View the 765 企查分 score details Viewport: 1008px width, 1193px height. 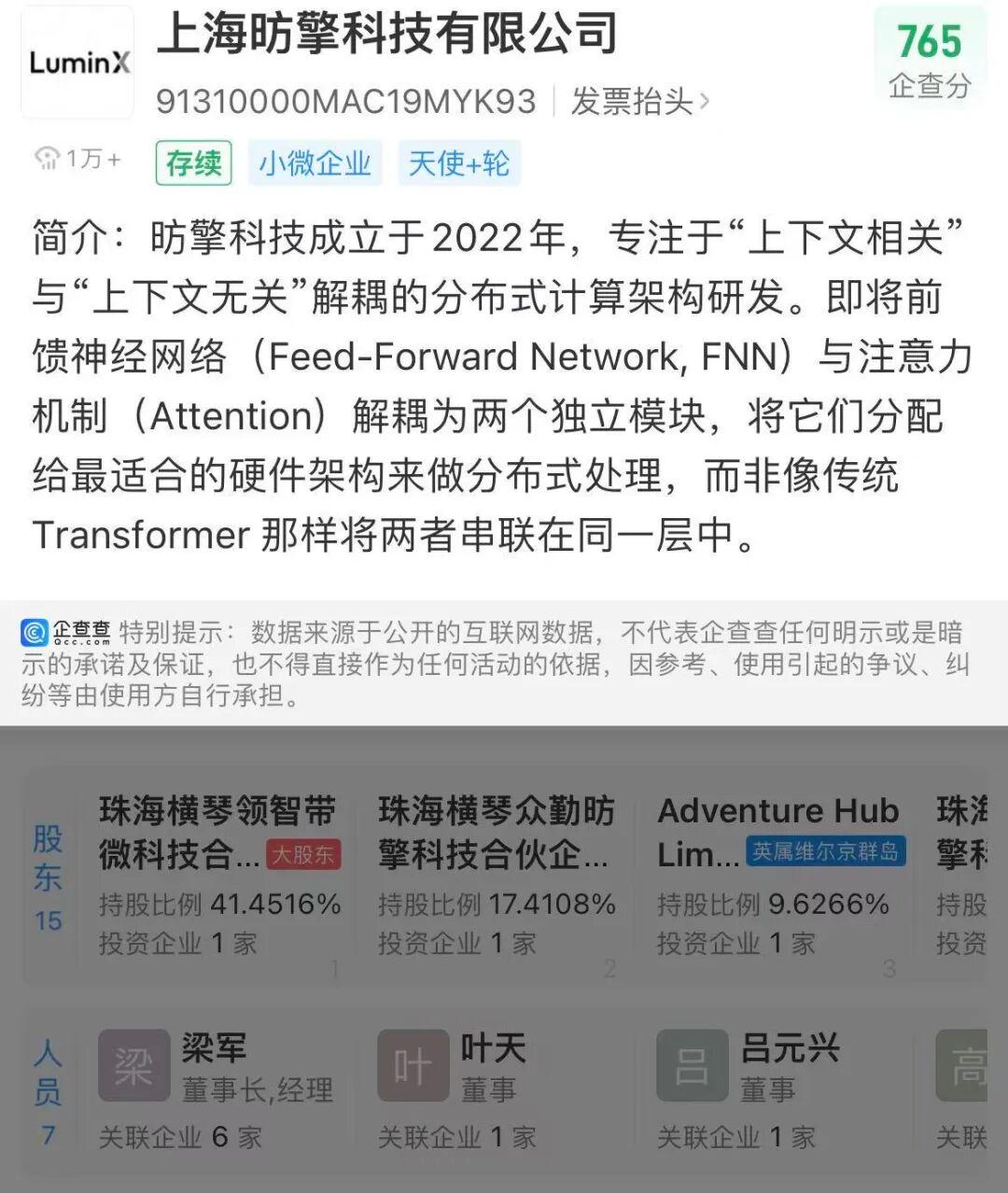tap(929, 58)
